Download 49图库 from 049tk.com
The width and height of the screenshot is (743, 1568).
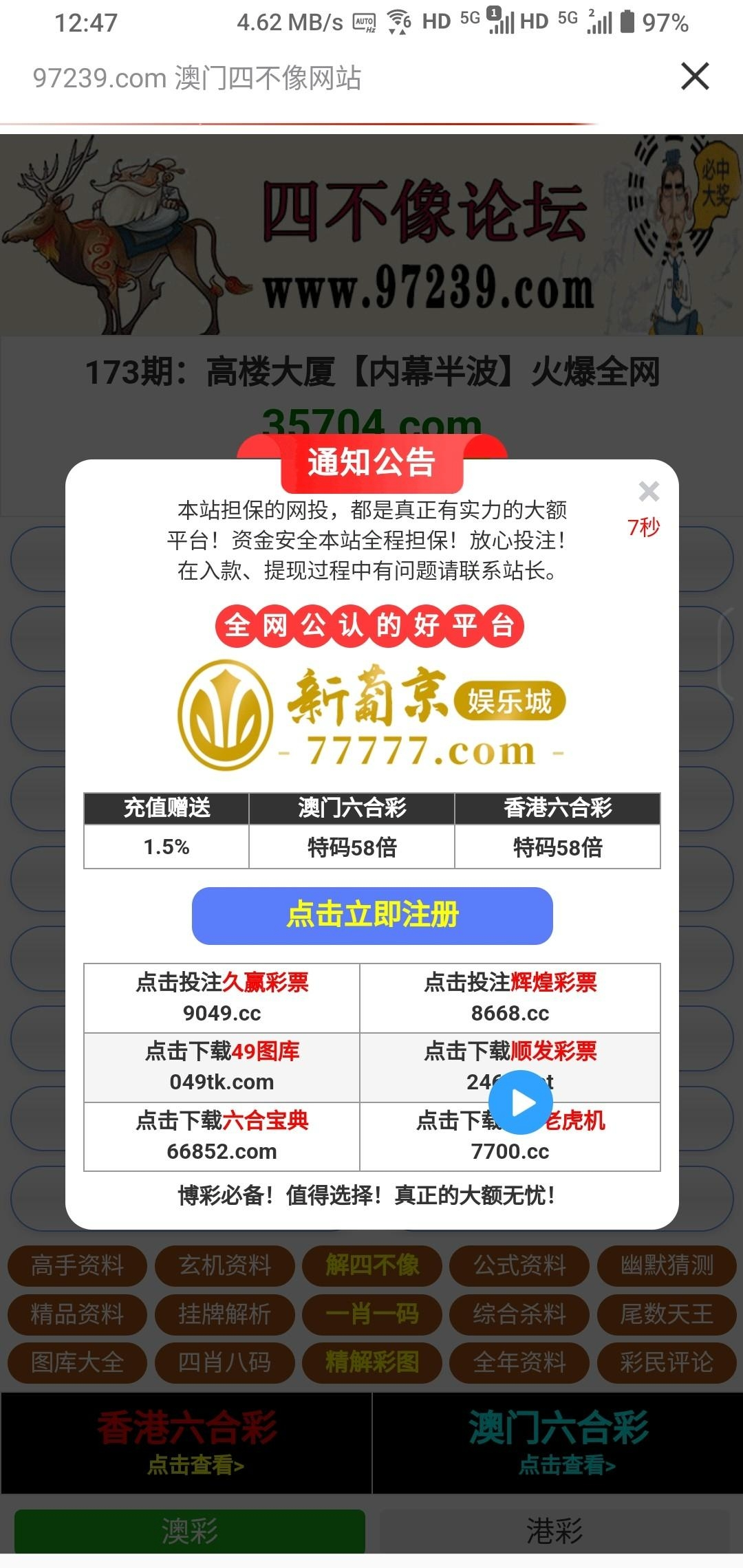point(222,1067)
